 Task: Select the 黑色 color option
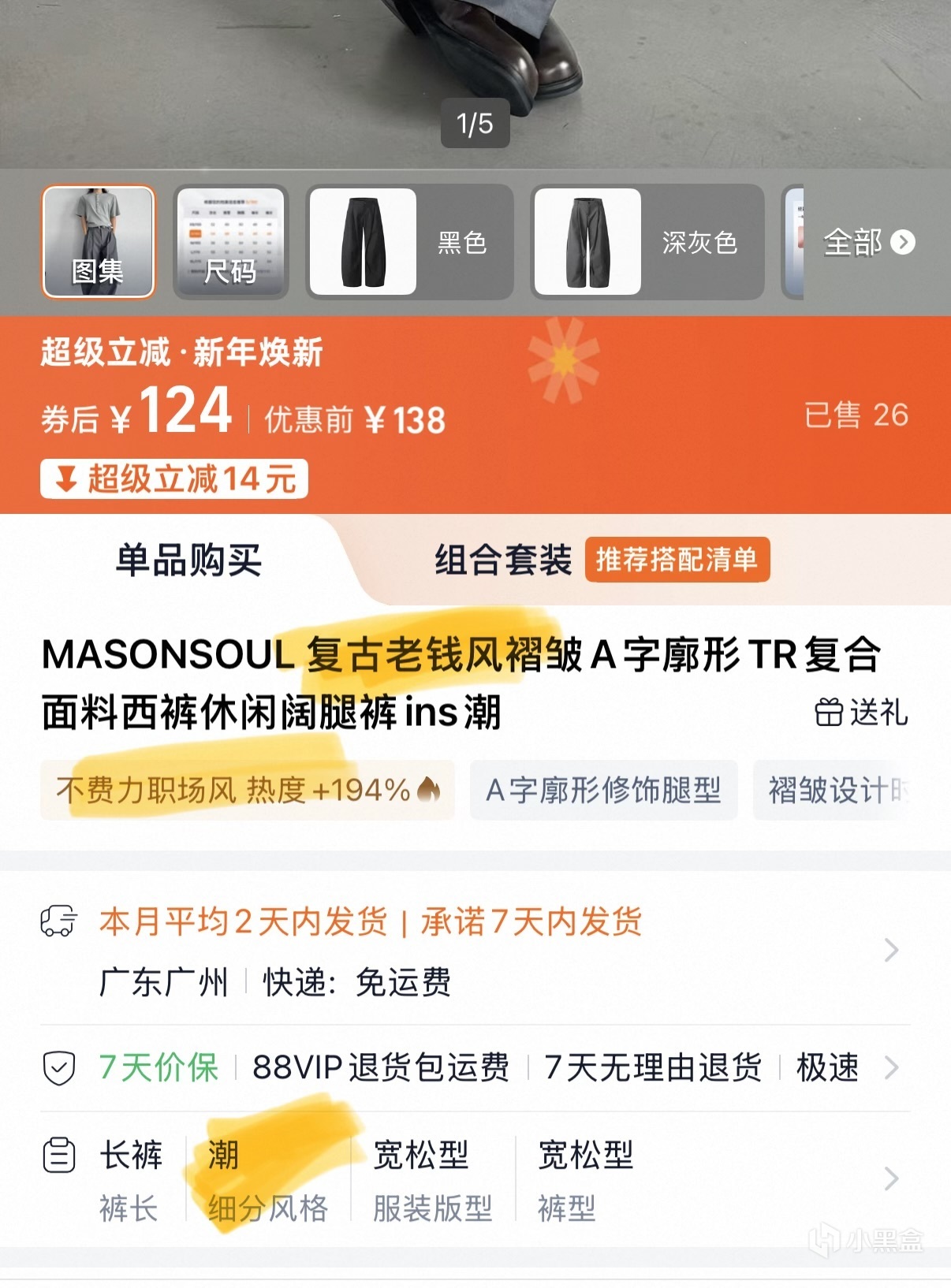[x=409, y=242]
